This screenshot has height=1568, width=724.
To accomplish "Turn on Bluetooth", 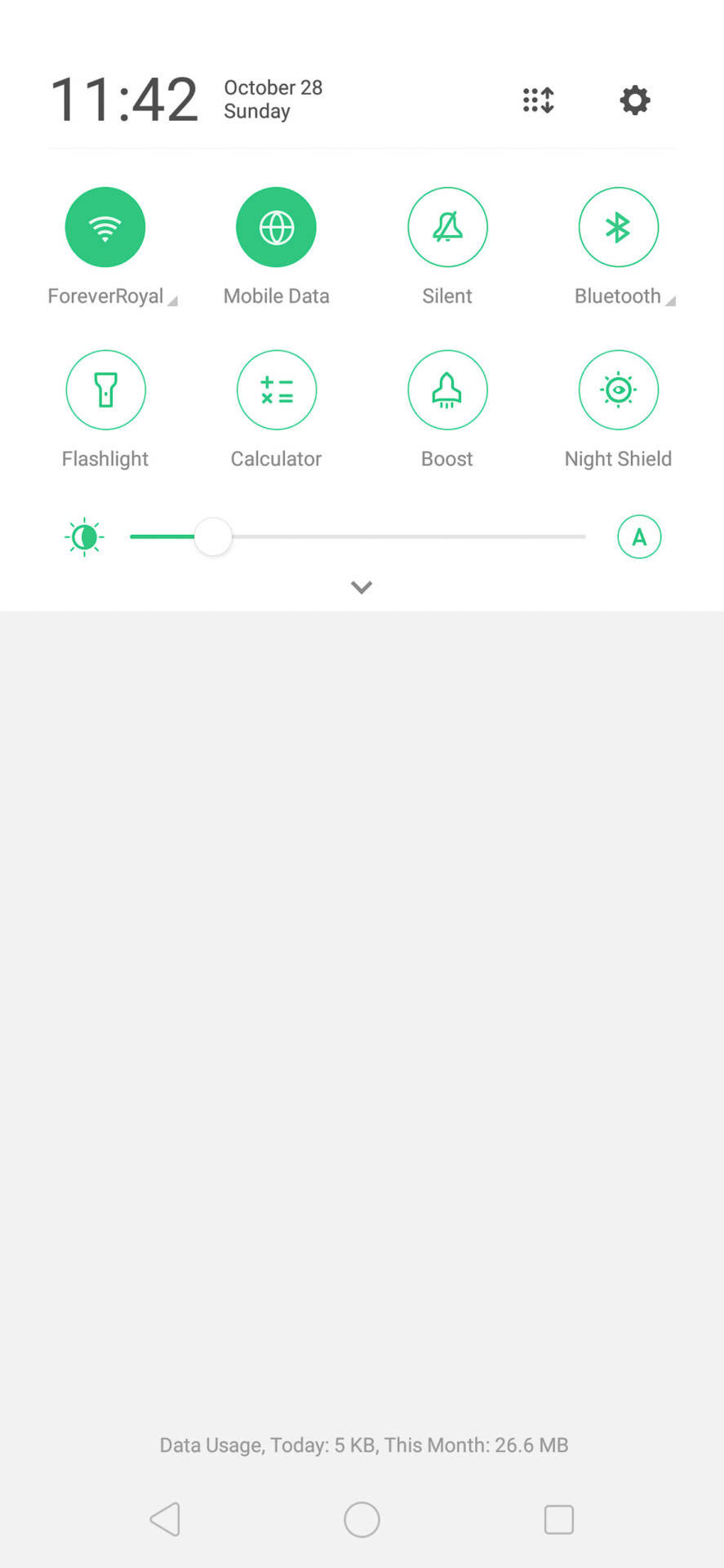I will (618, 227).
